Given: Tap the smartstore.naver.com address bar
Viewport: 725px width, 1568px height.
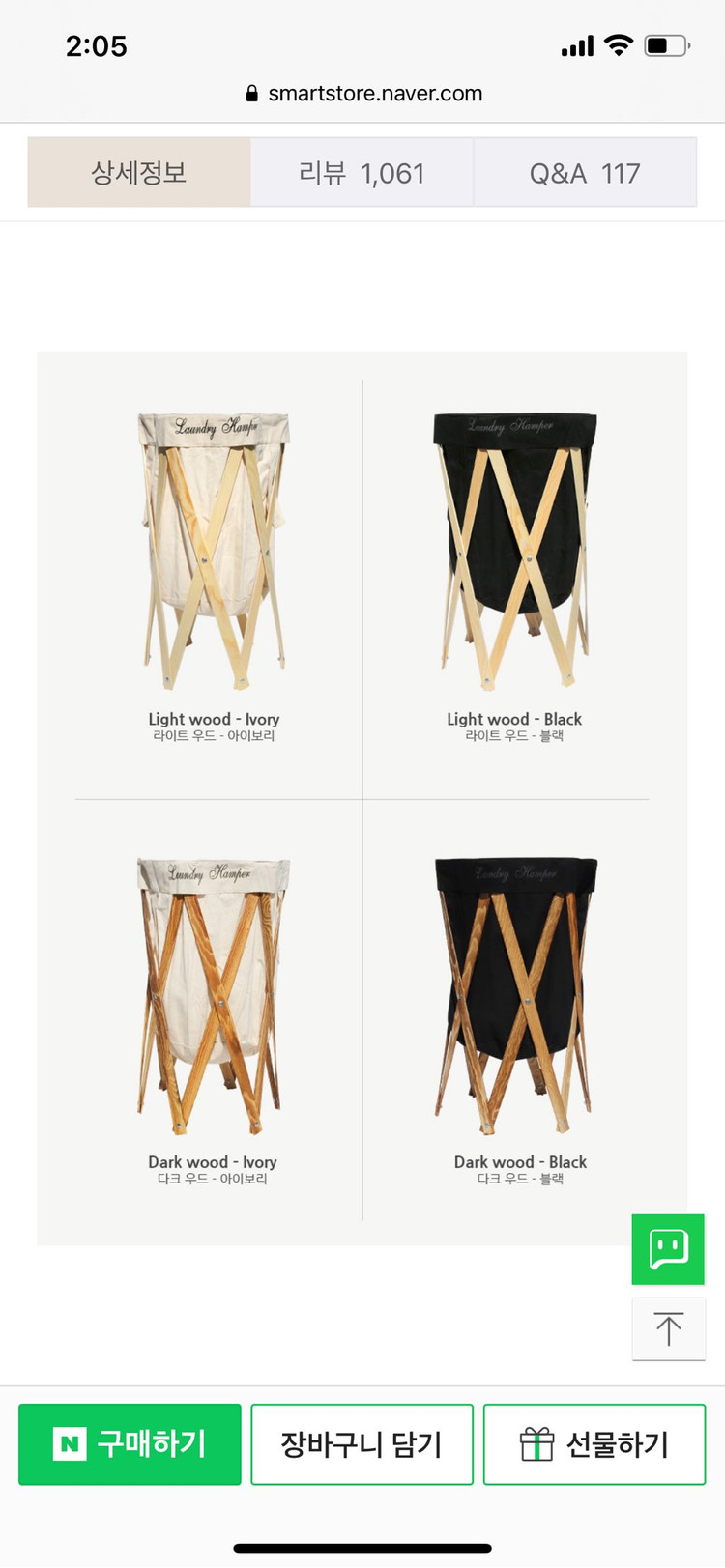Looking at the screenshot, I should tap(362, 94).
